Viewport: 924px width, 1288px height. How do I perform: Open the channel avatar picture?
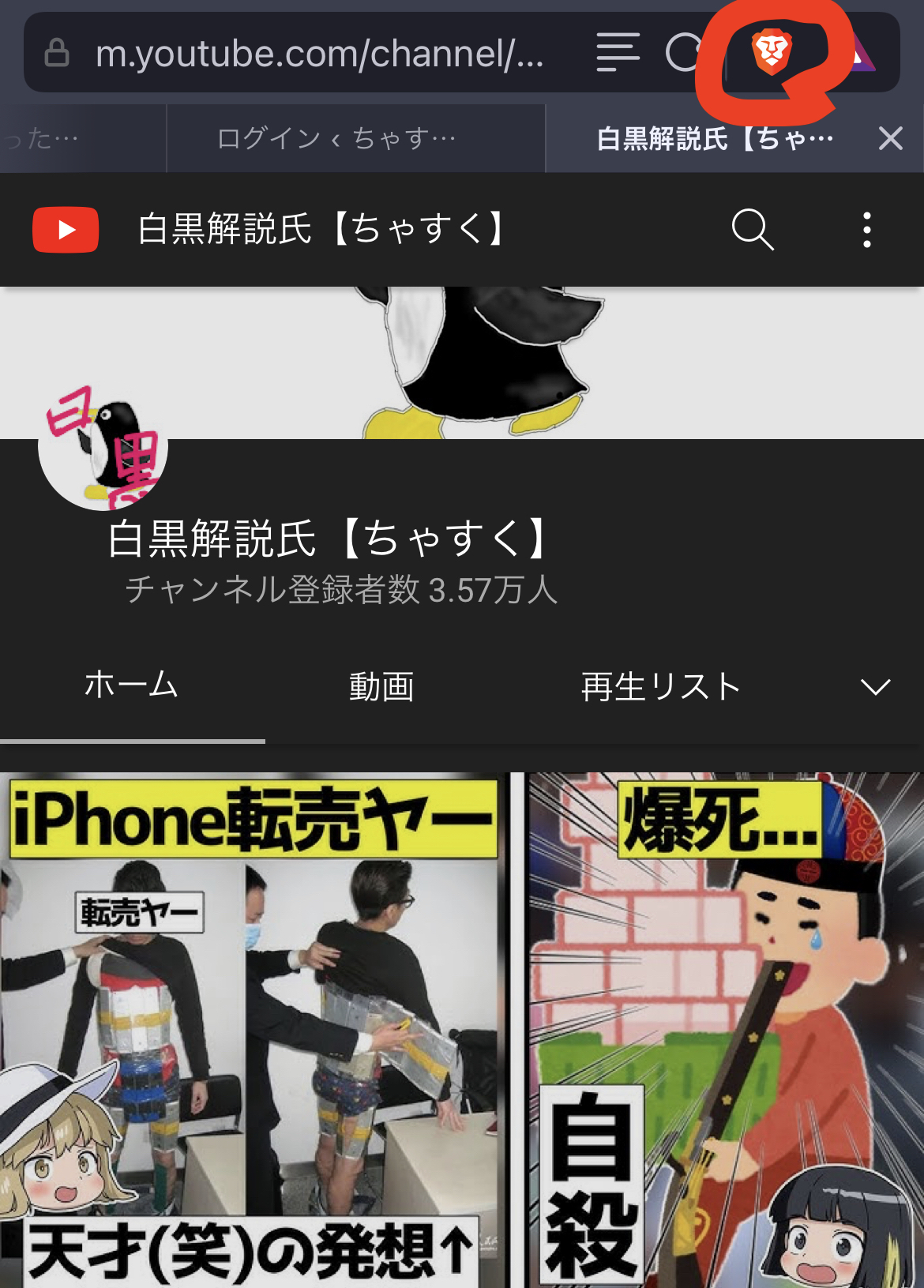103,446
